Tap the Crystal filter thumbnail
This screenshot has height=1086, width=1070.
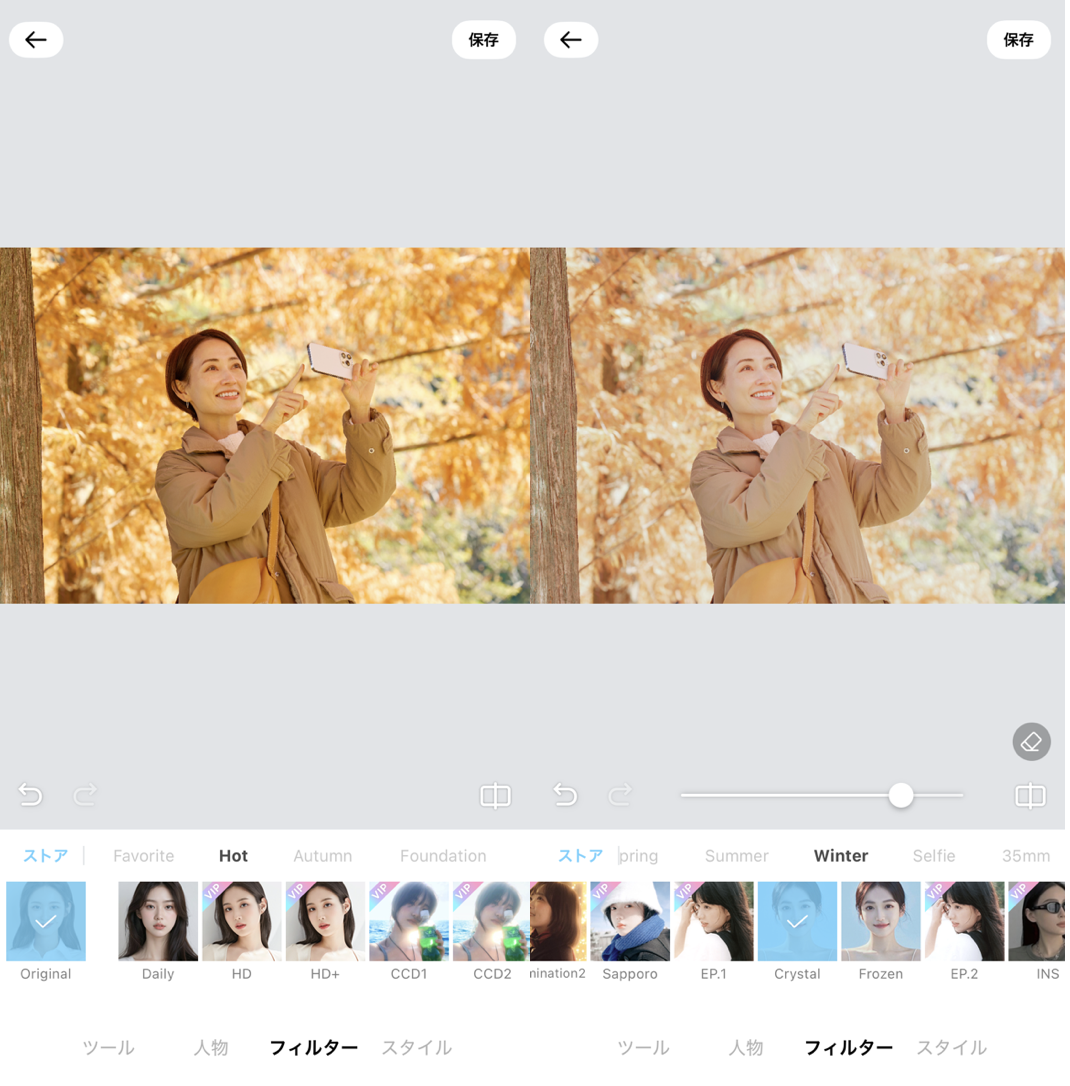coord(797,924)
